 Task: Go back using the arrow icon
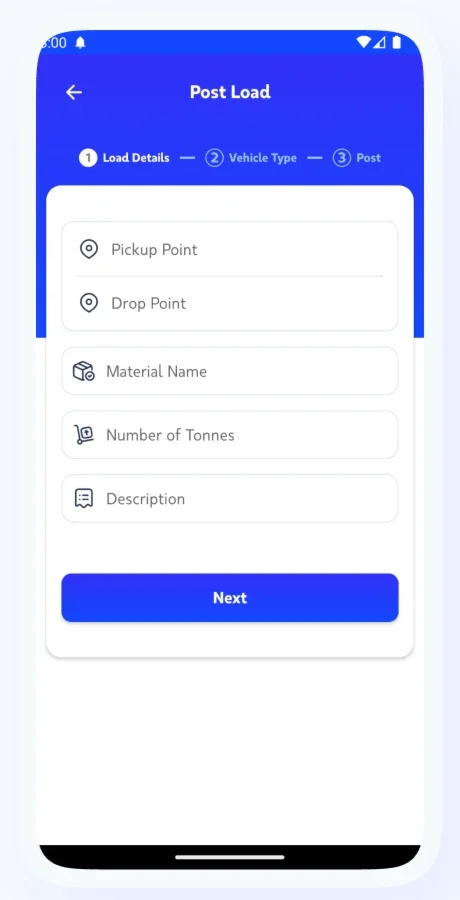pyautogui.click(x=74, y=92)
